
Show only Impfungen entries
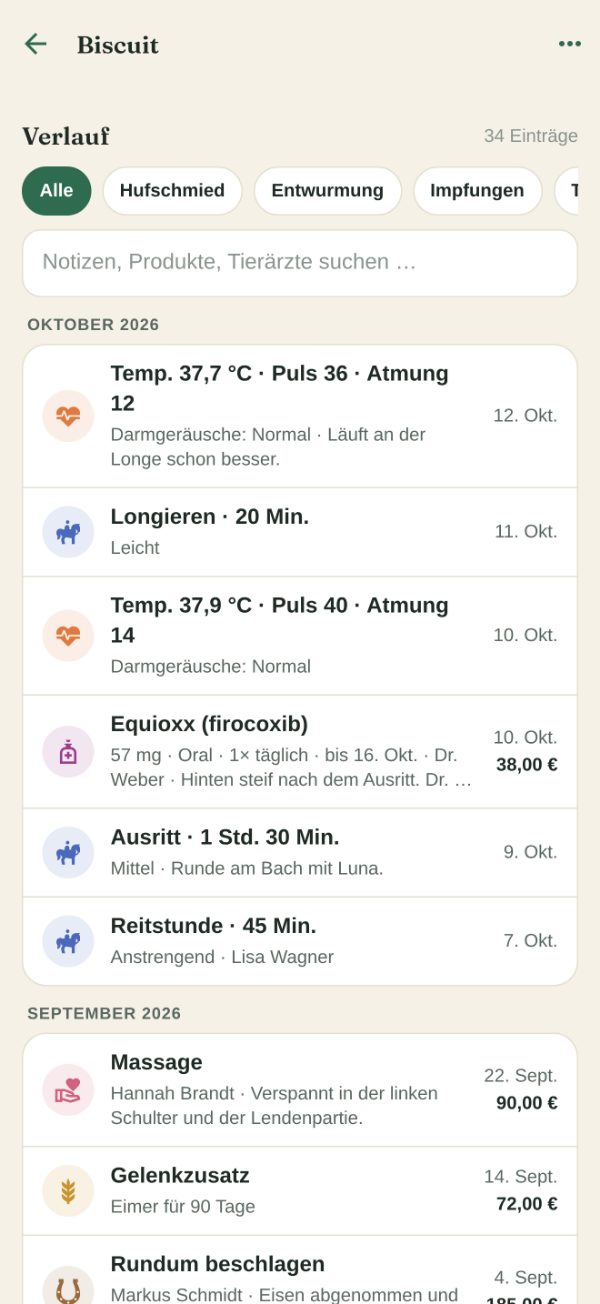pyautogui.click(x=477, y=191)
